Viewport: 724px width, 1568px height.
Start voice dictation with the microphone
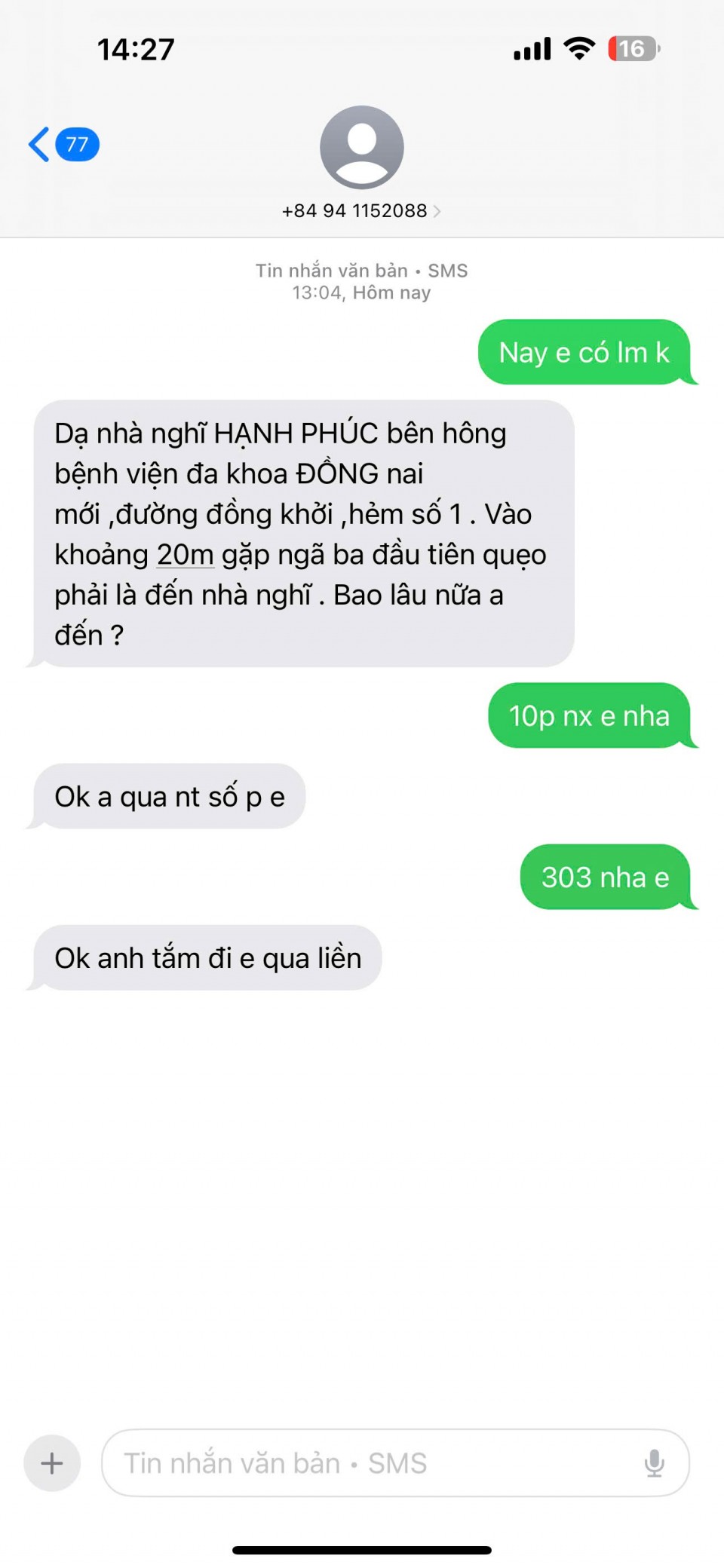click(654, 1463)
